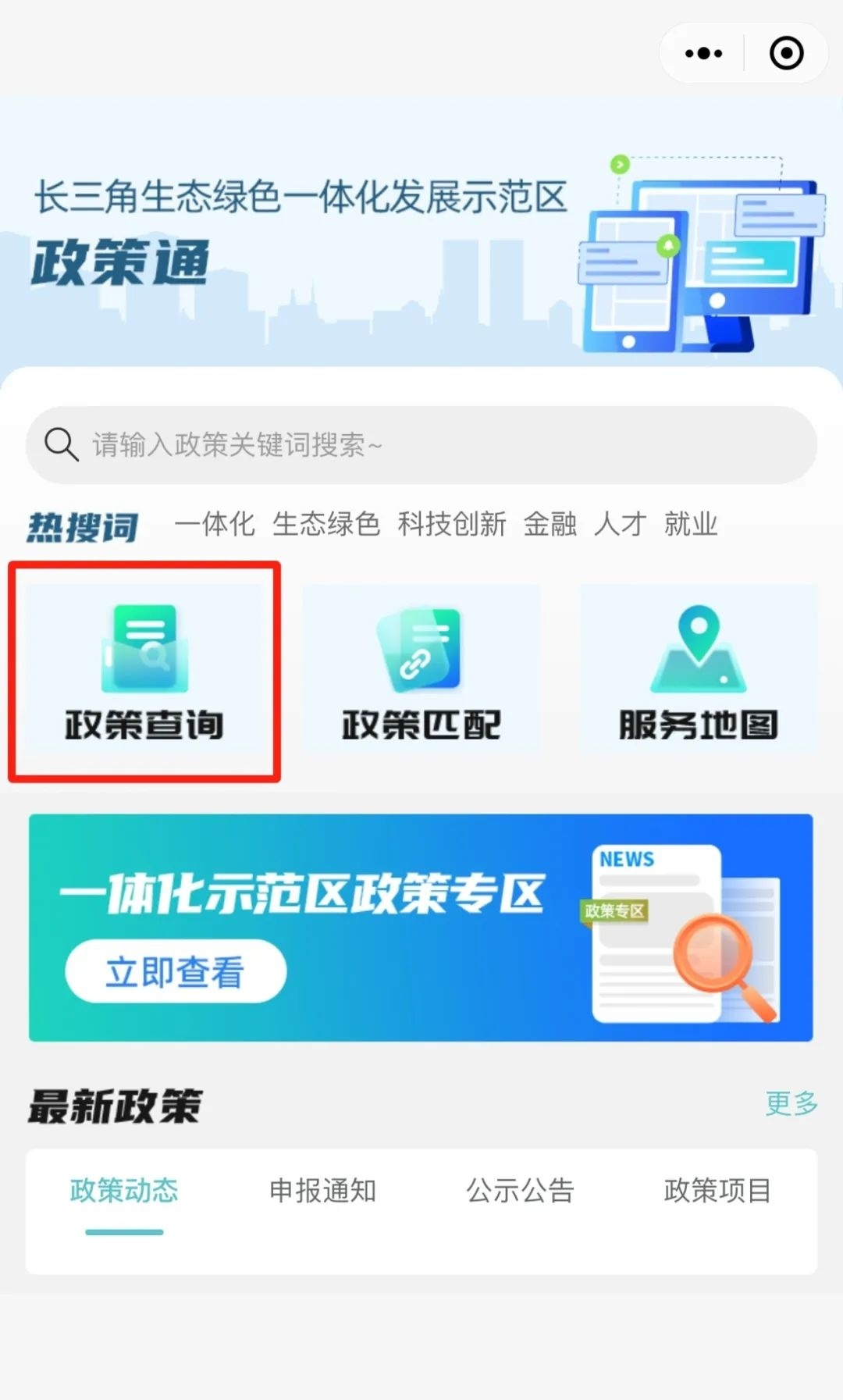843x1400 pixels.
Task: Close the mini program via the circle icon
Action: click(x=785, y=53)
